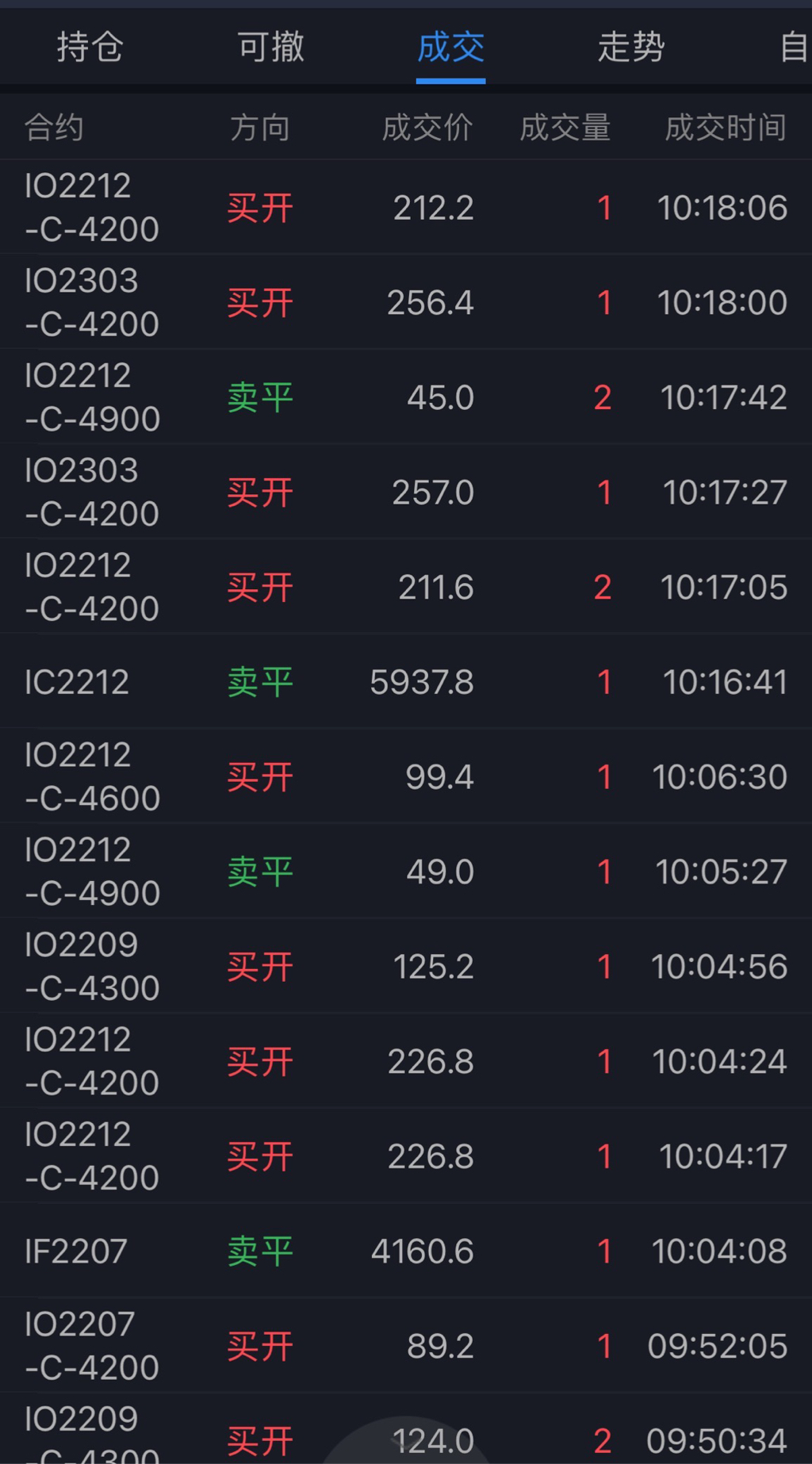Switch to the 持仓 tab
Viewport: 812px width, 1464px height.
90,48
